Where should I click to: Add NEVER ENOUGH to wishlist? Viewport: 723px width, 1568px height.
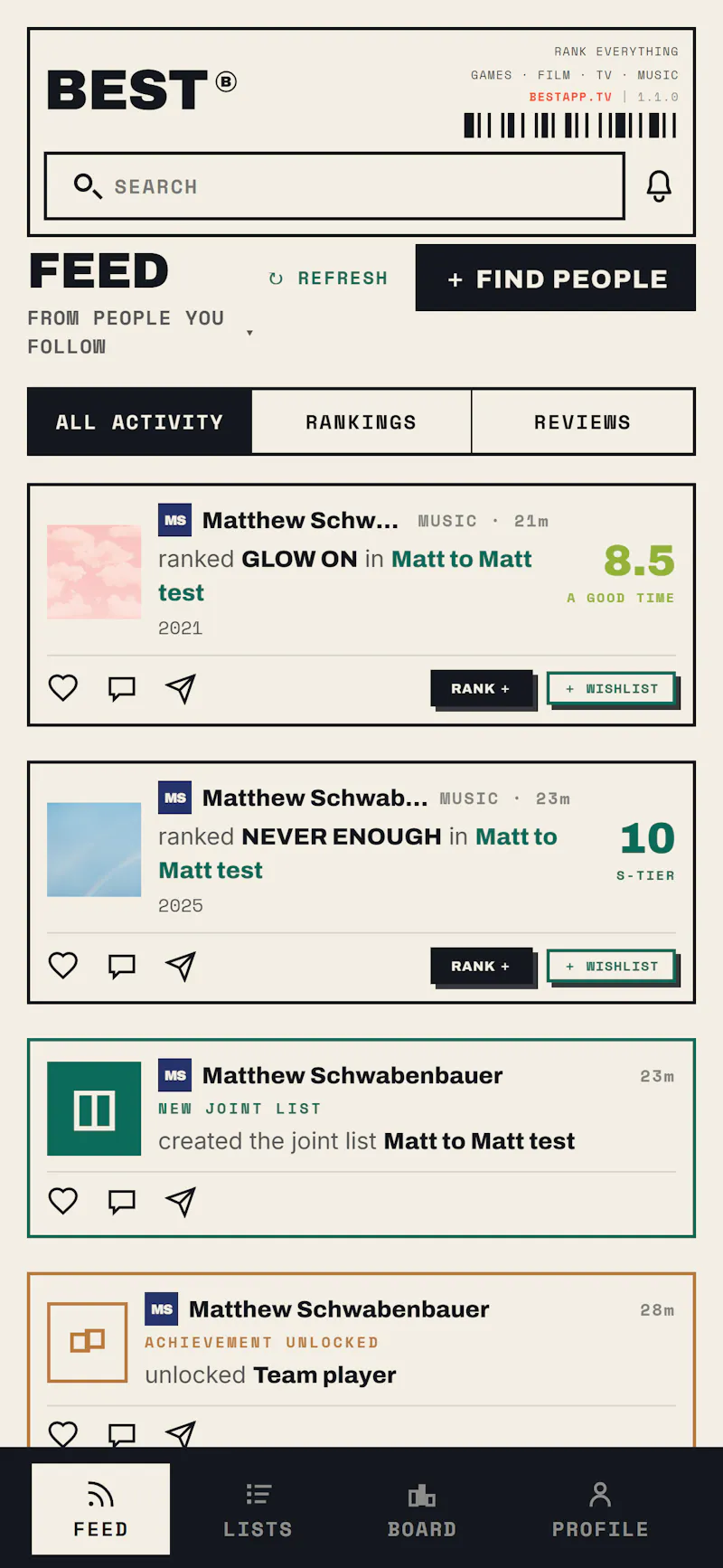tap(612, 967)
